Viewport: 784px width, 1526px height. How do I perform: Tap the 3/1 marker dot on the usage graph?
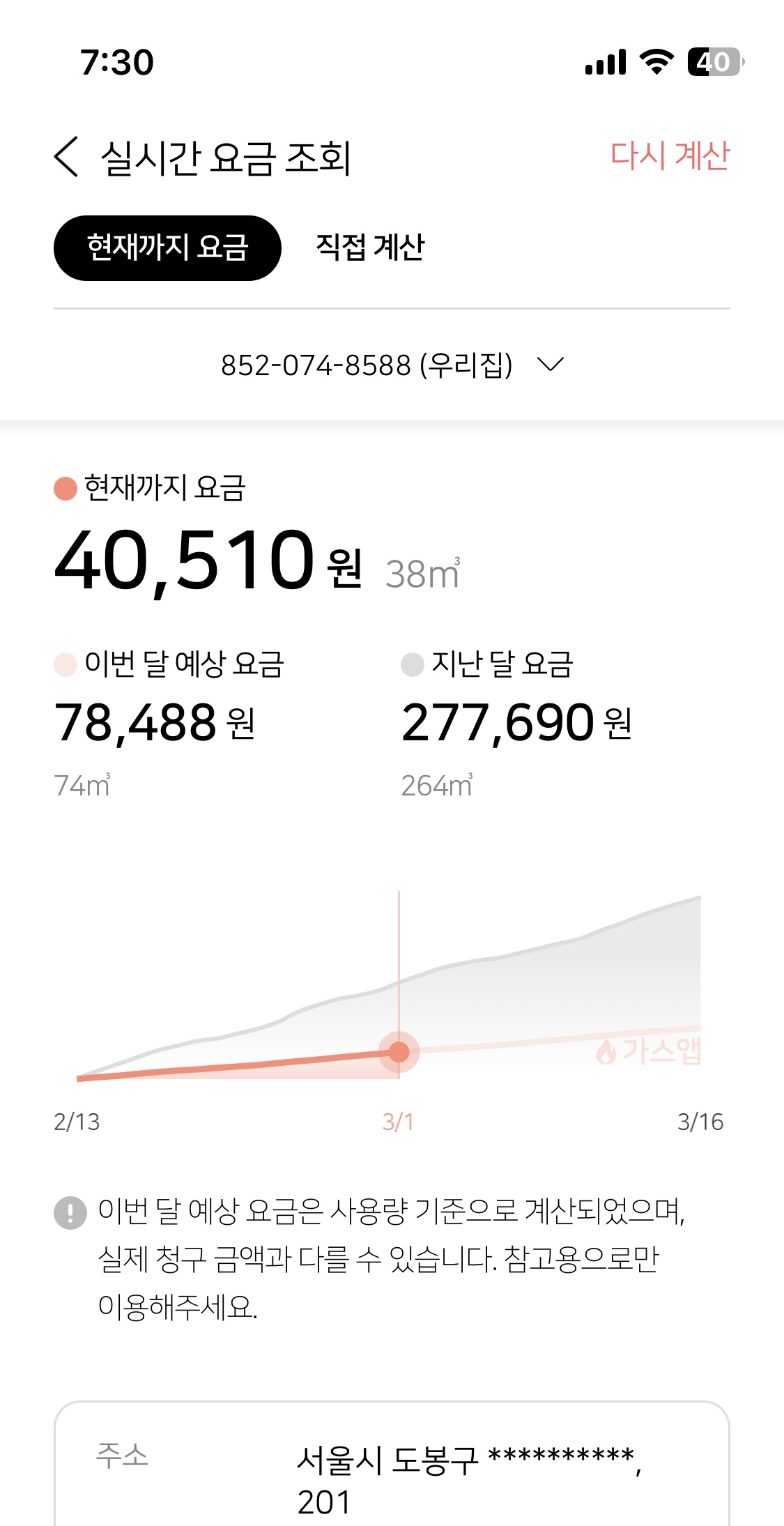coord(399,1051)
